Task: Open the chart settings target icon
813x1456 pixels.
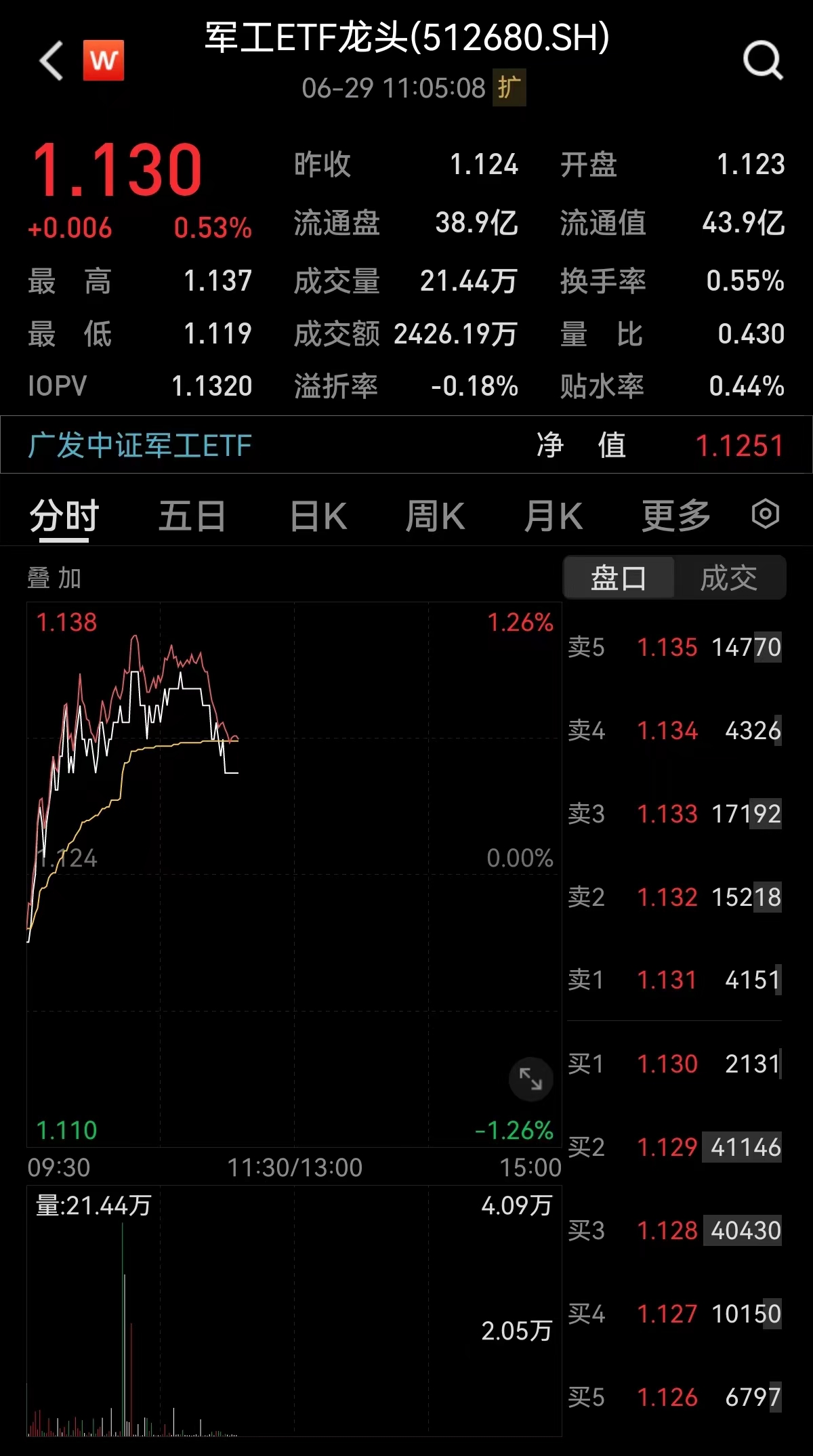Action: 765,514
